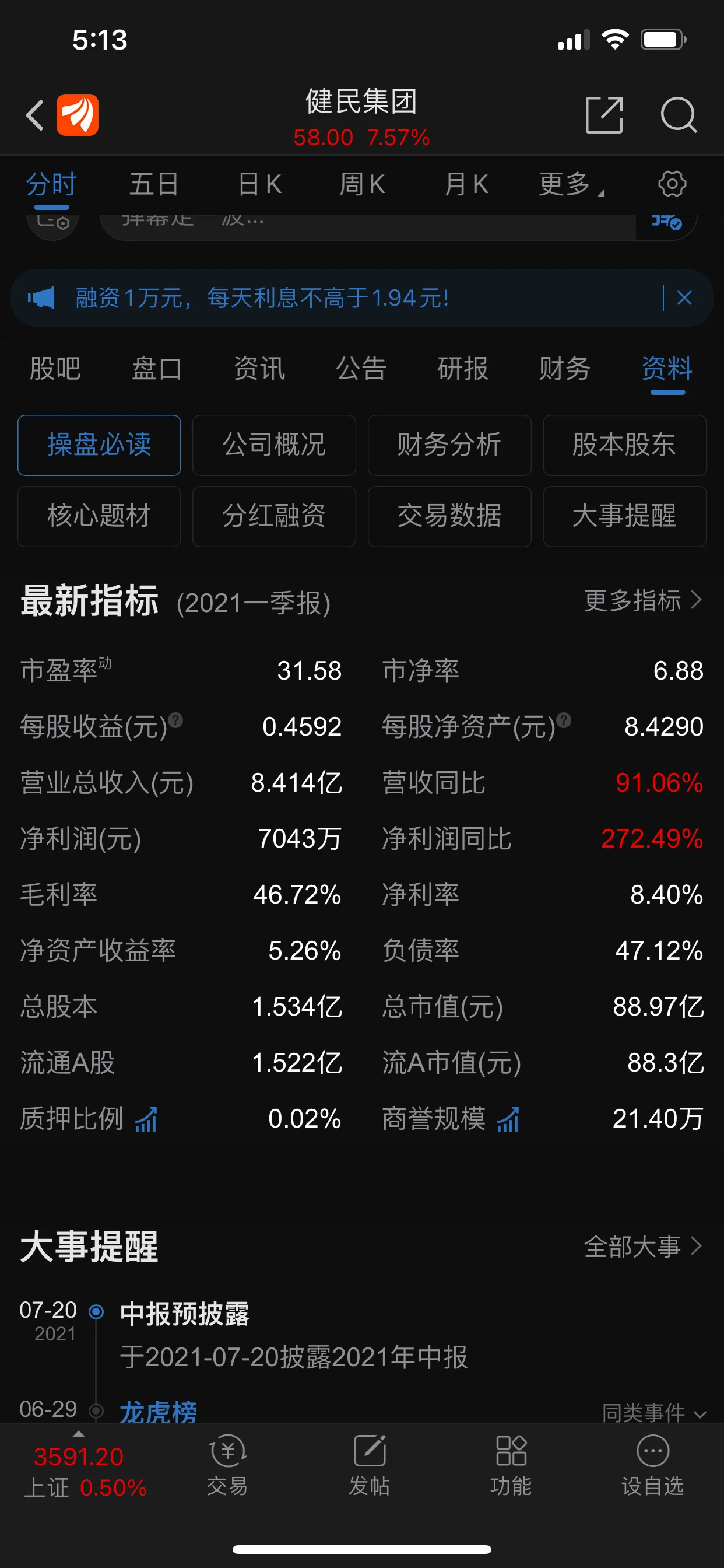Dismiss the 融资 interest banner

click(x=684, y=297)
